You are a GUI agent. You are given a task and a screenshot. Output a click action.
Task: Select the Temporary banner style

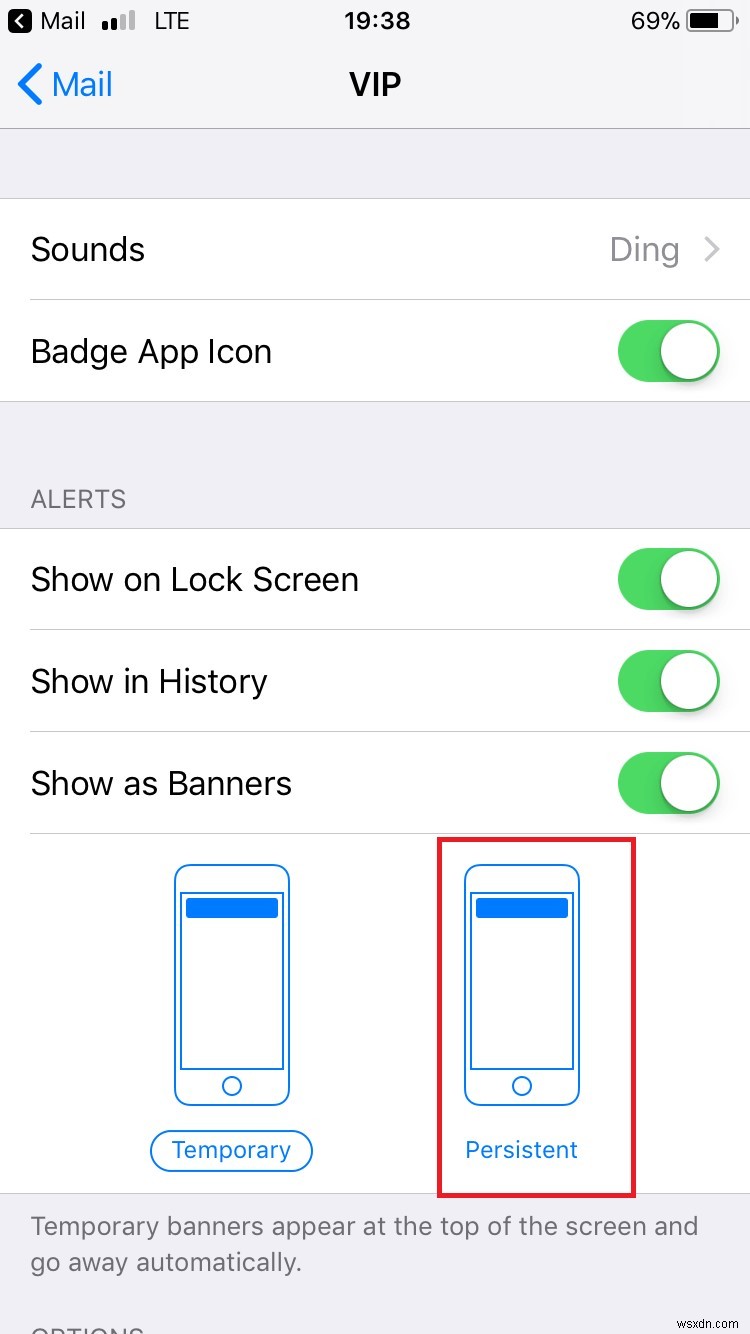click(231, 1150)
